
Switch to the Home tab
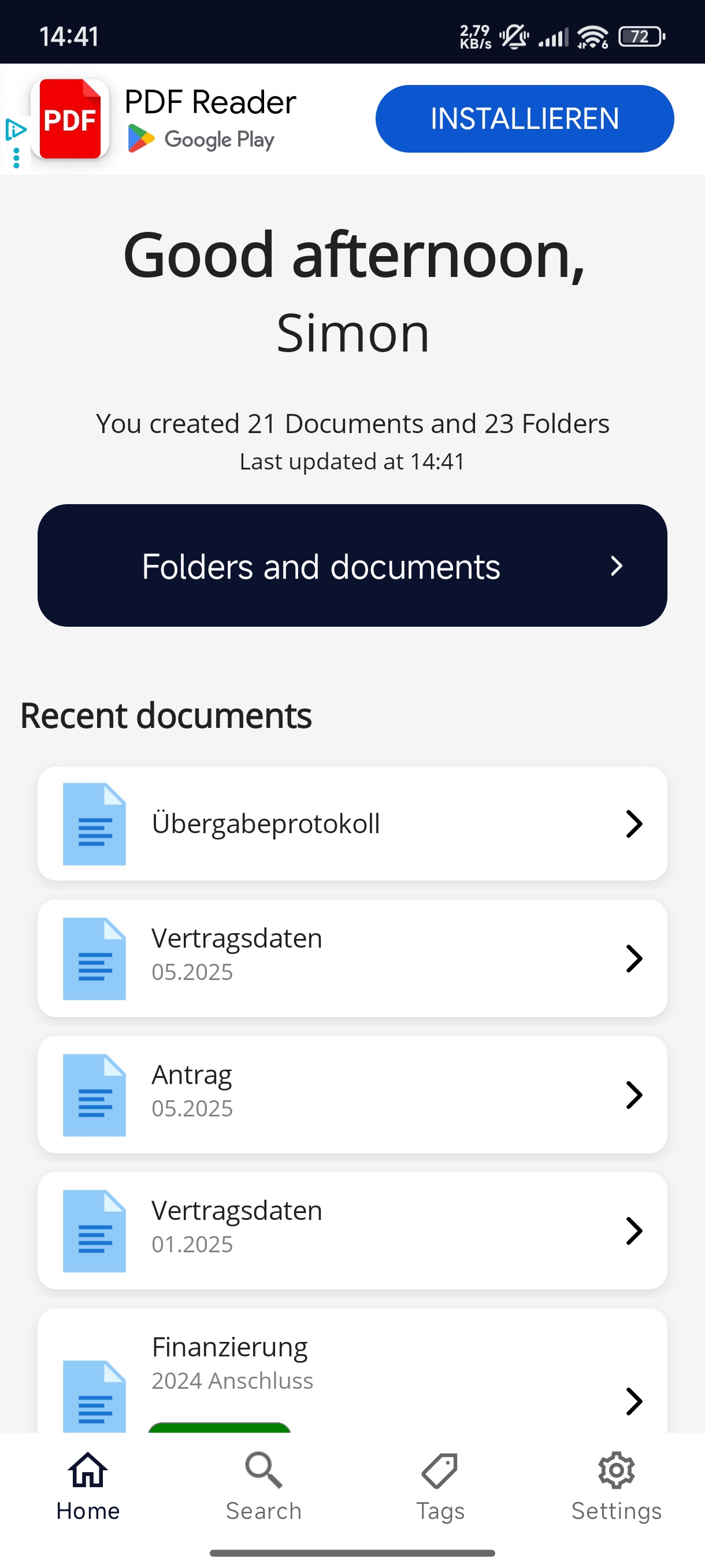[88, 1486]
